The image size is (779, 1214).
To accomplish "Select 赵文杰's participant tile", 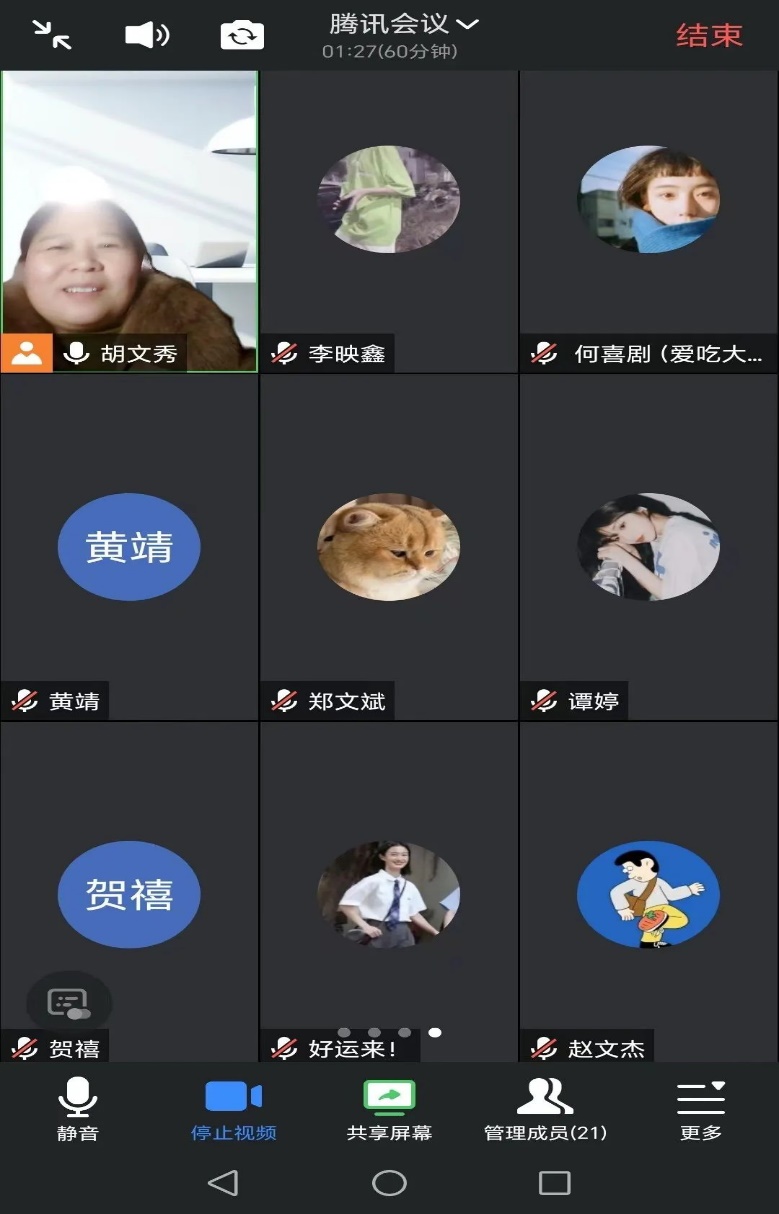I will click(x=648, y=894).
